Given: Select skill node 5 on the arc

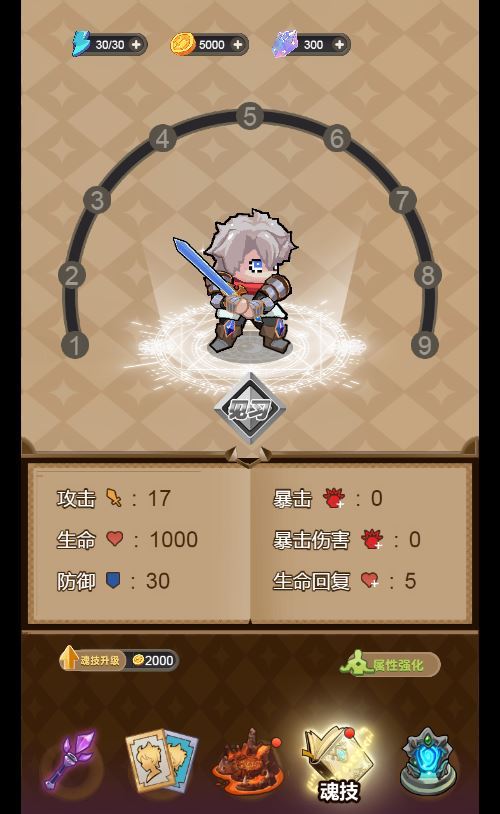Looking at the screenshot, I should pos(250,116).
